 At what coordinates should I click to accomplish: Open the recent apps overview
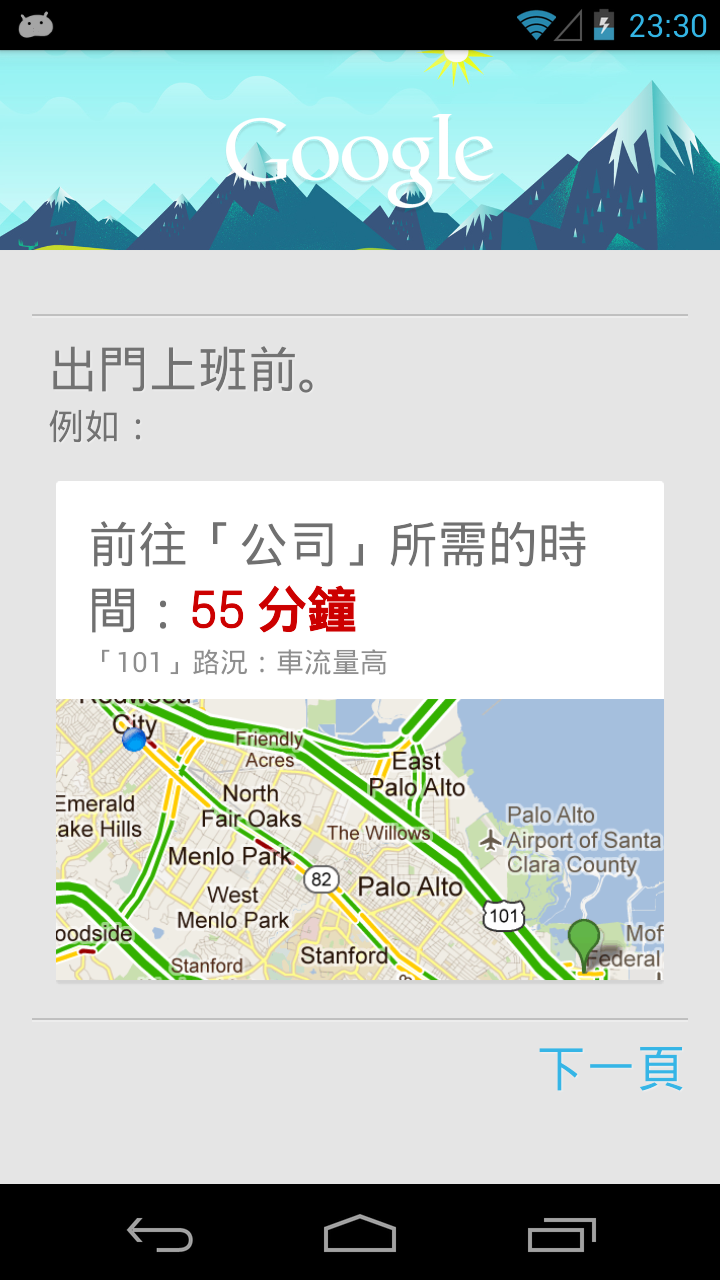click(x=561, y=1235)
